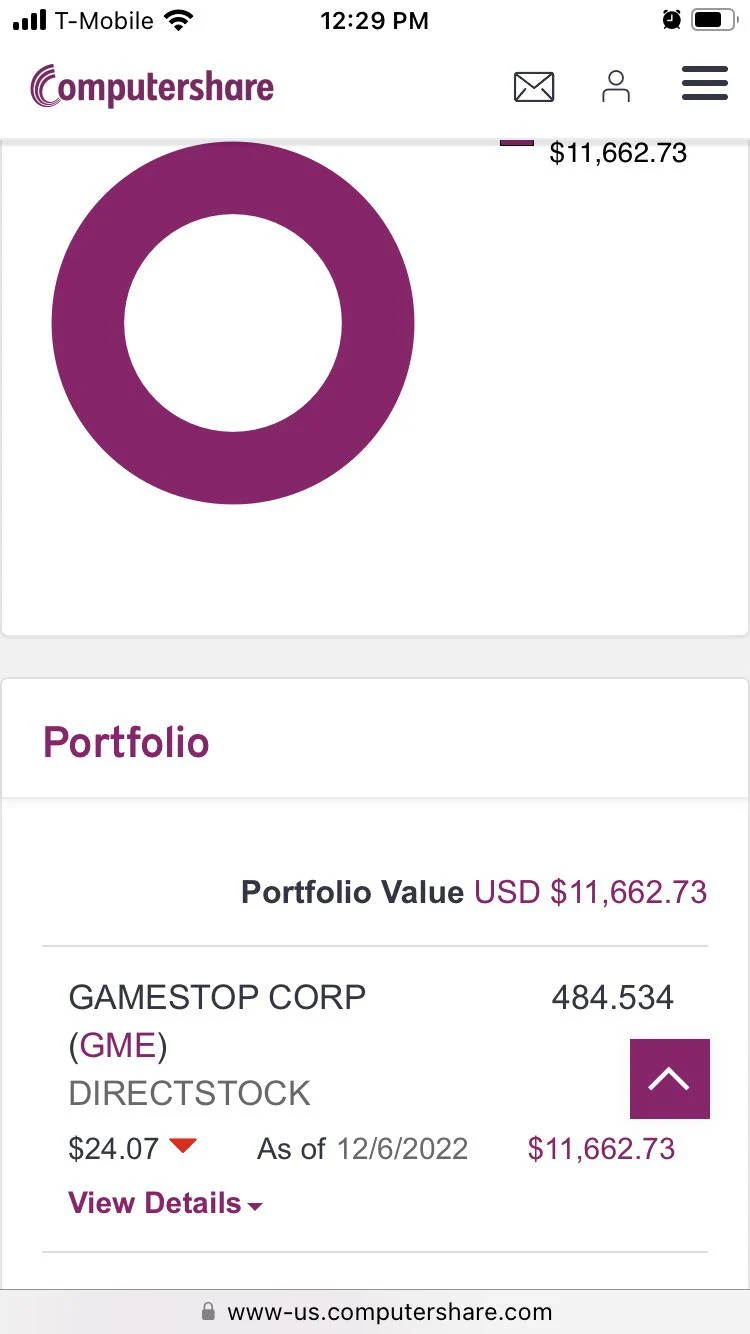Open the GME ticker link

117,1045
